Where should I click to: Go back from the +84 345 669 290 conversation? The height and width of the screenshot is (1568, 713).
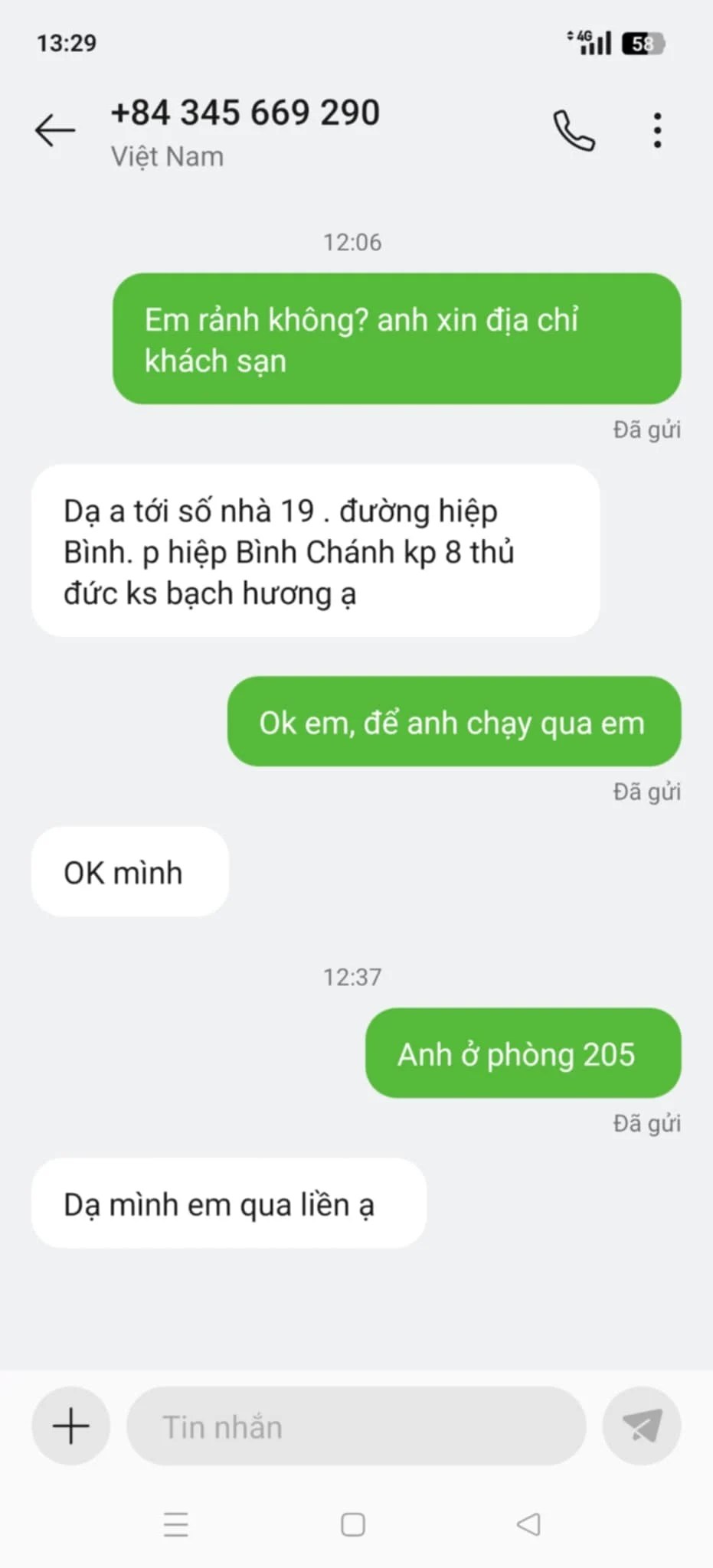[55, 130]
